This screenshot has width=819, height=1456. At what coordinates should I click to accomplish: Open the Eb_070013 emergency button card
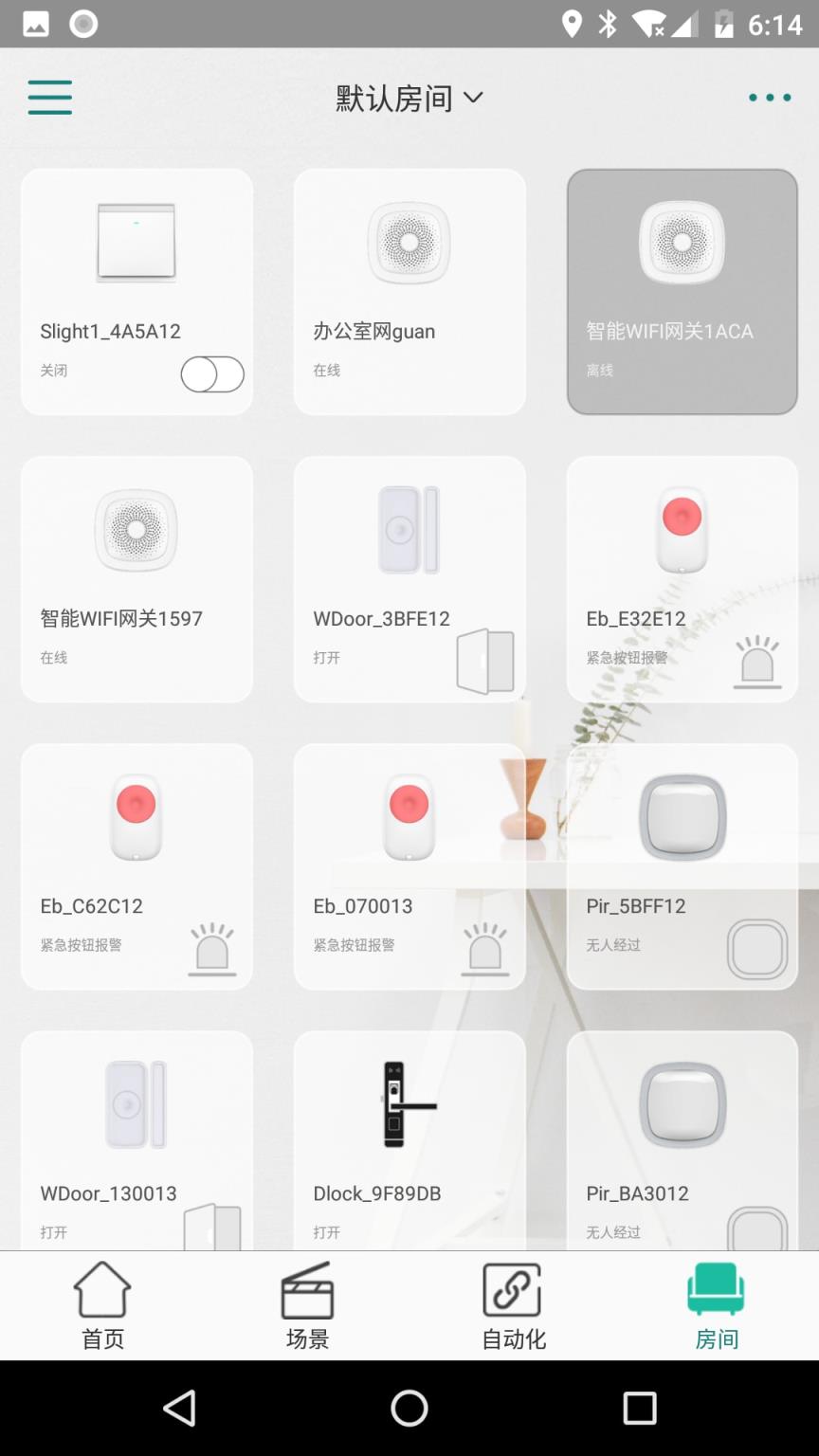click(409, 866)
